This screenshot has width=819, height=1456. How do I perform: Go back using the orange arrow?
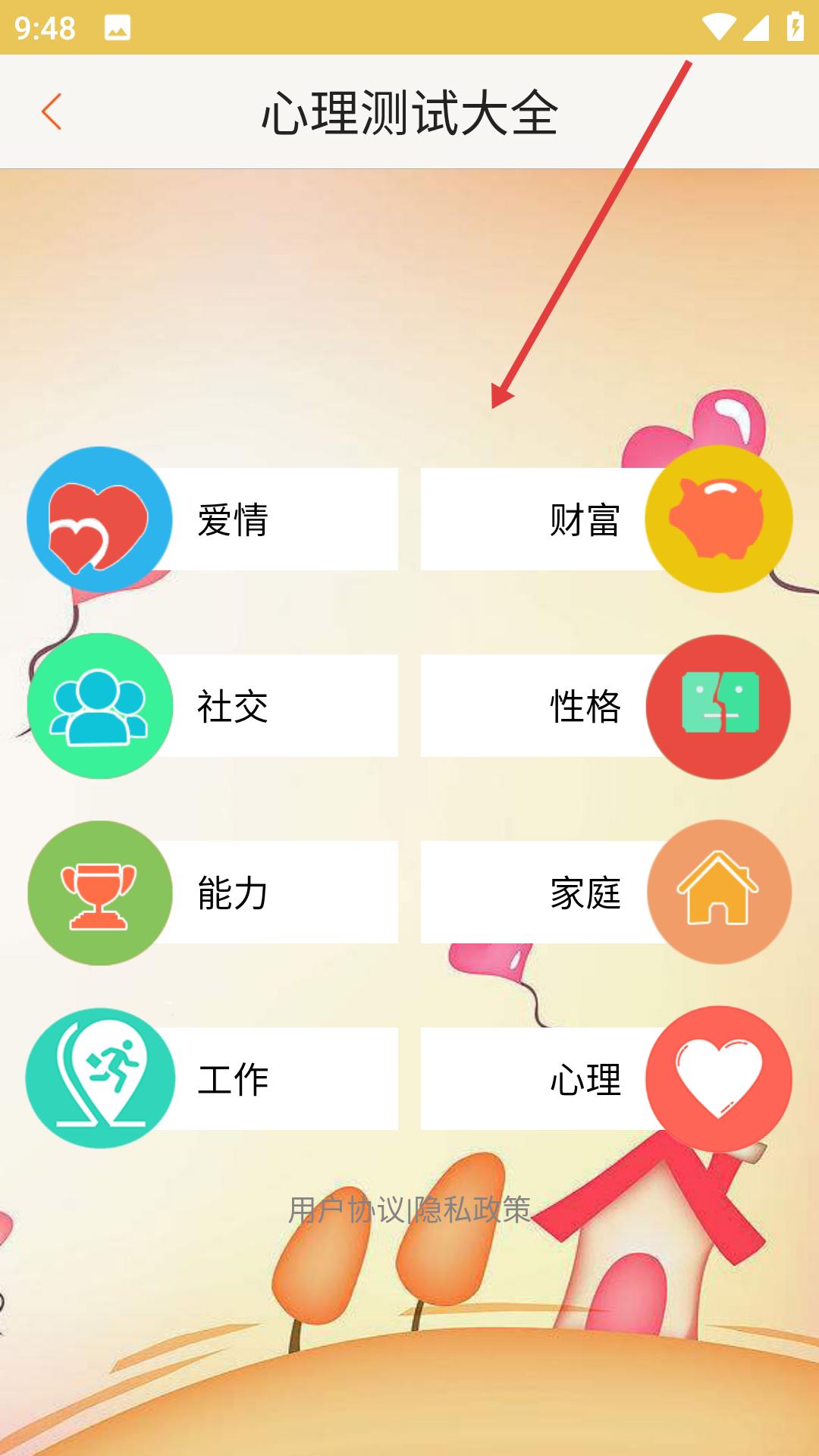(51, 112)
